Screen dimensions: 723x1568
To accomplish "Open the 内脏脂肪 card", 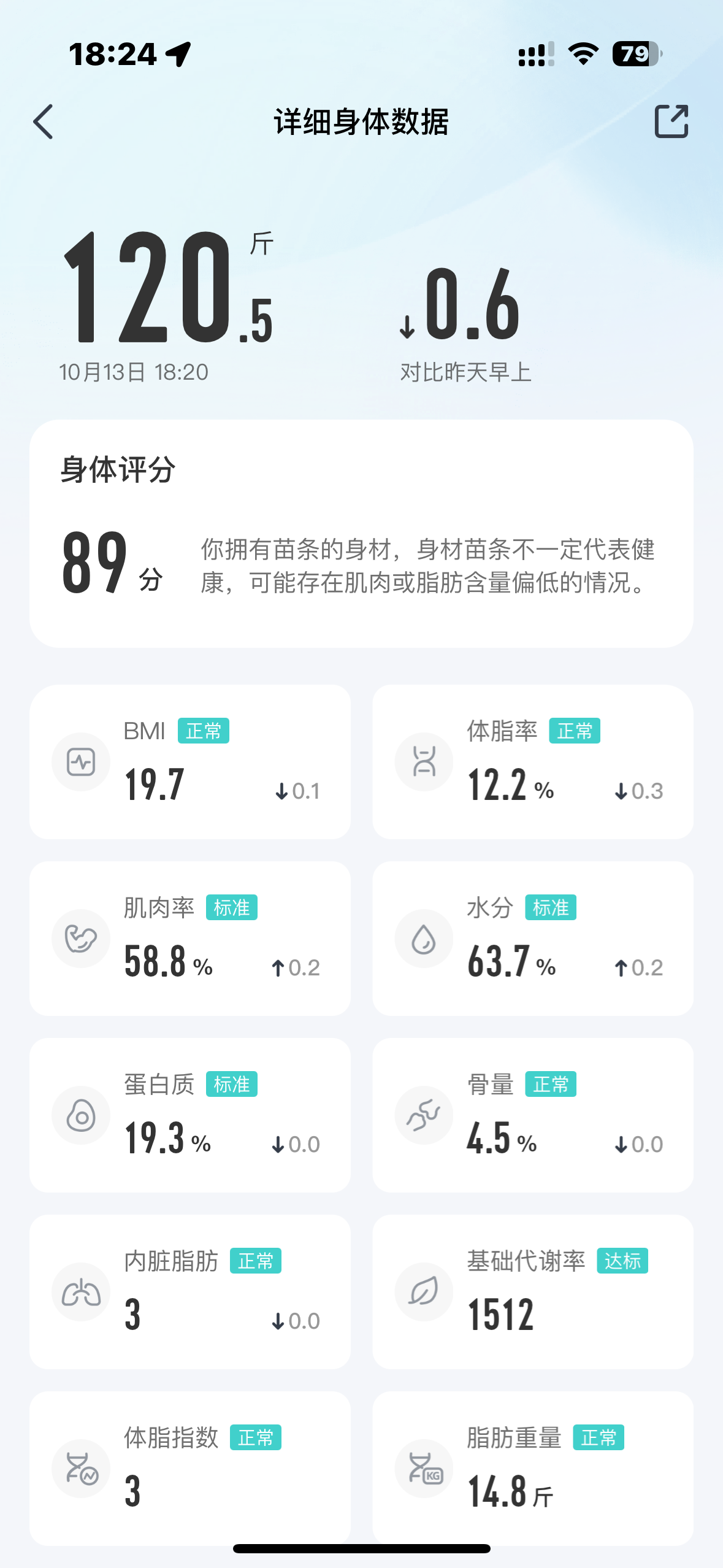I will pos(190,1291).
